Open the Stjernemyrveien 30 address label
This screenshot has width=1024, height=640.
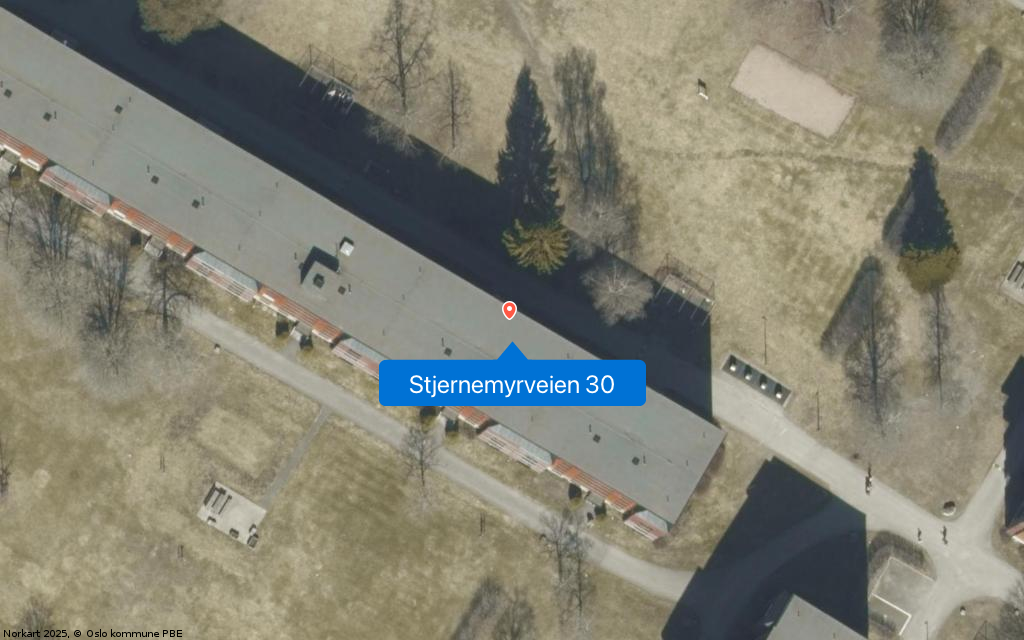pyautogui.click(x=512, y=384)
